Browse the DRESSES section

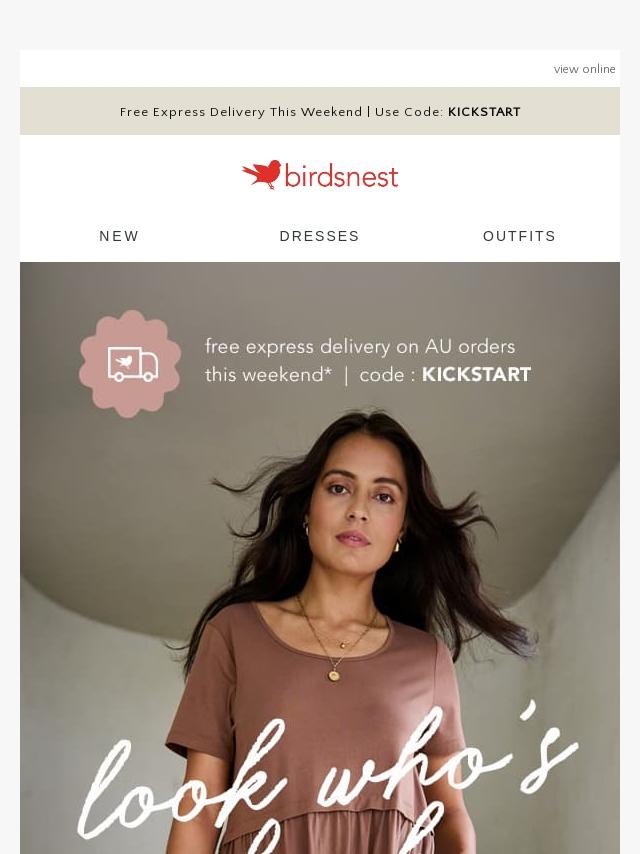[319, 236]
